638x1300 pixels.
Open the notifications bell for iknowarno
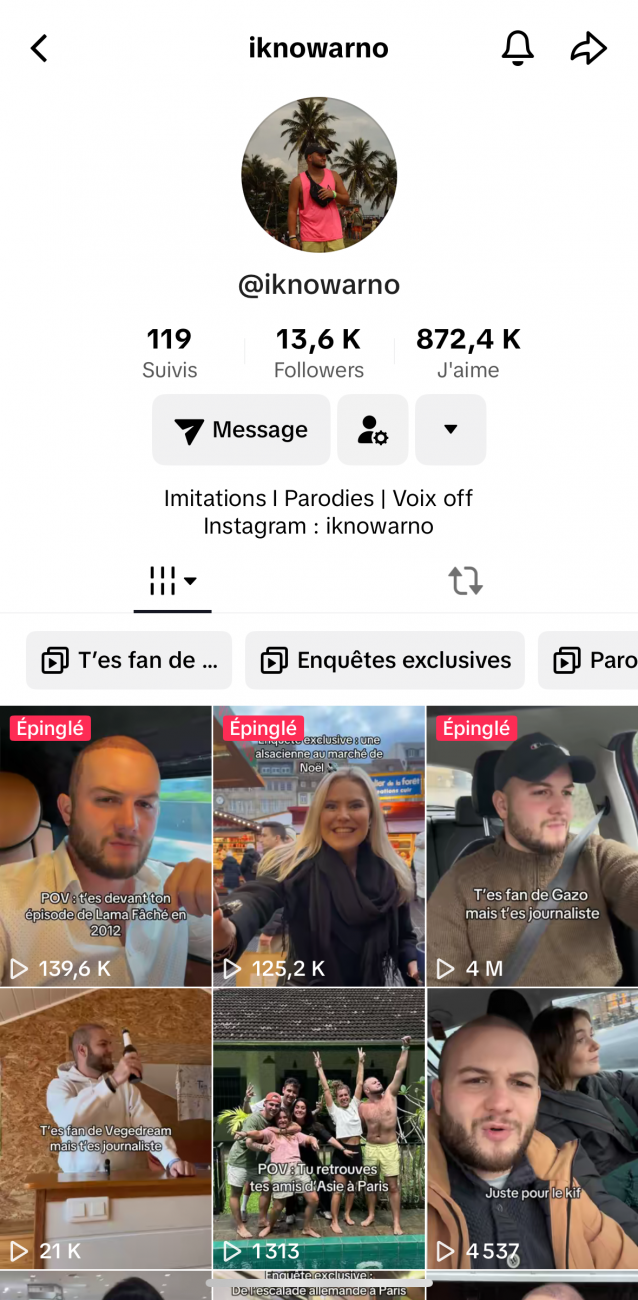pyautogui.click(x=517, y=48)
